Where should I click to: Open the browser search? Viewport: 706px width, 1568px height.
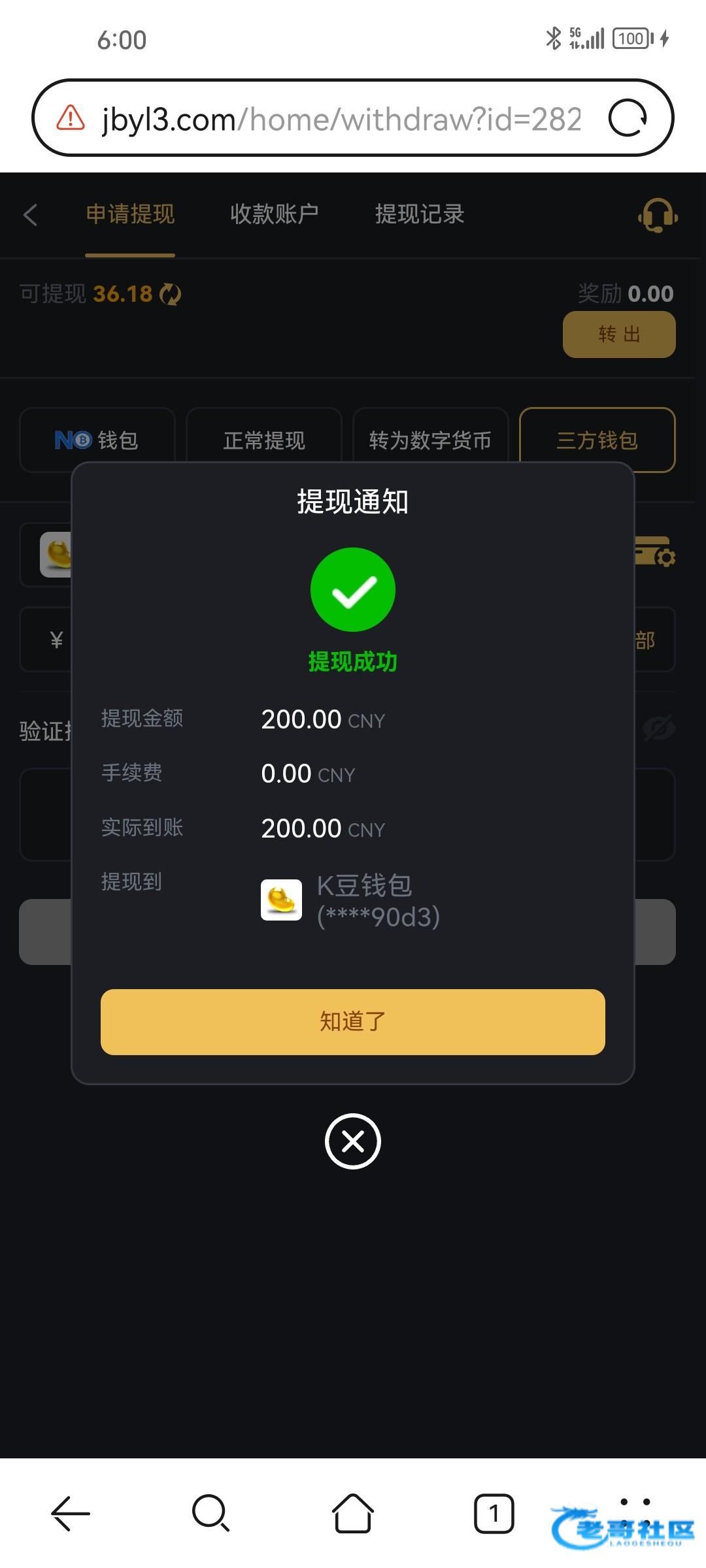pyautogui.click(x=211, y=1513)
